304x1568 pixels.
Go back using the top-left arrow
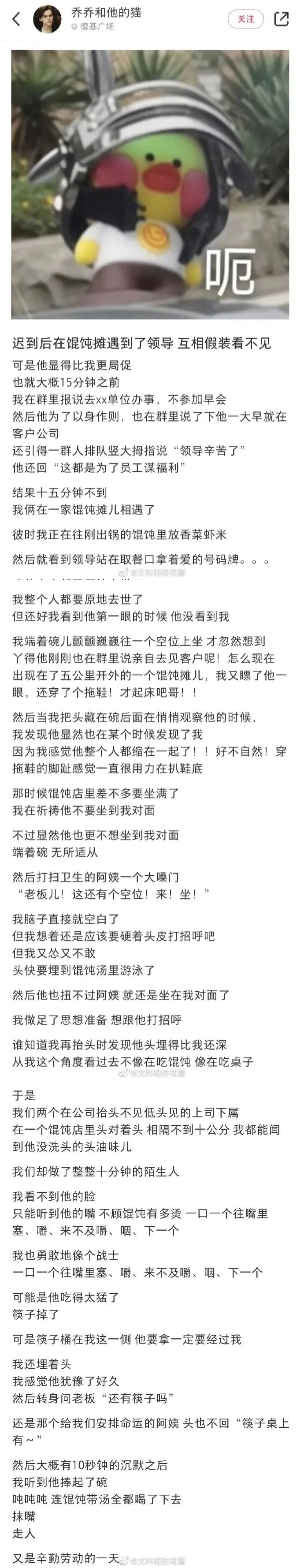[16, 19]
